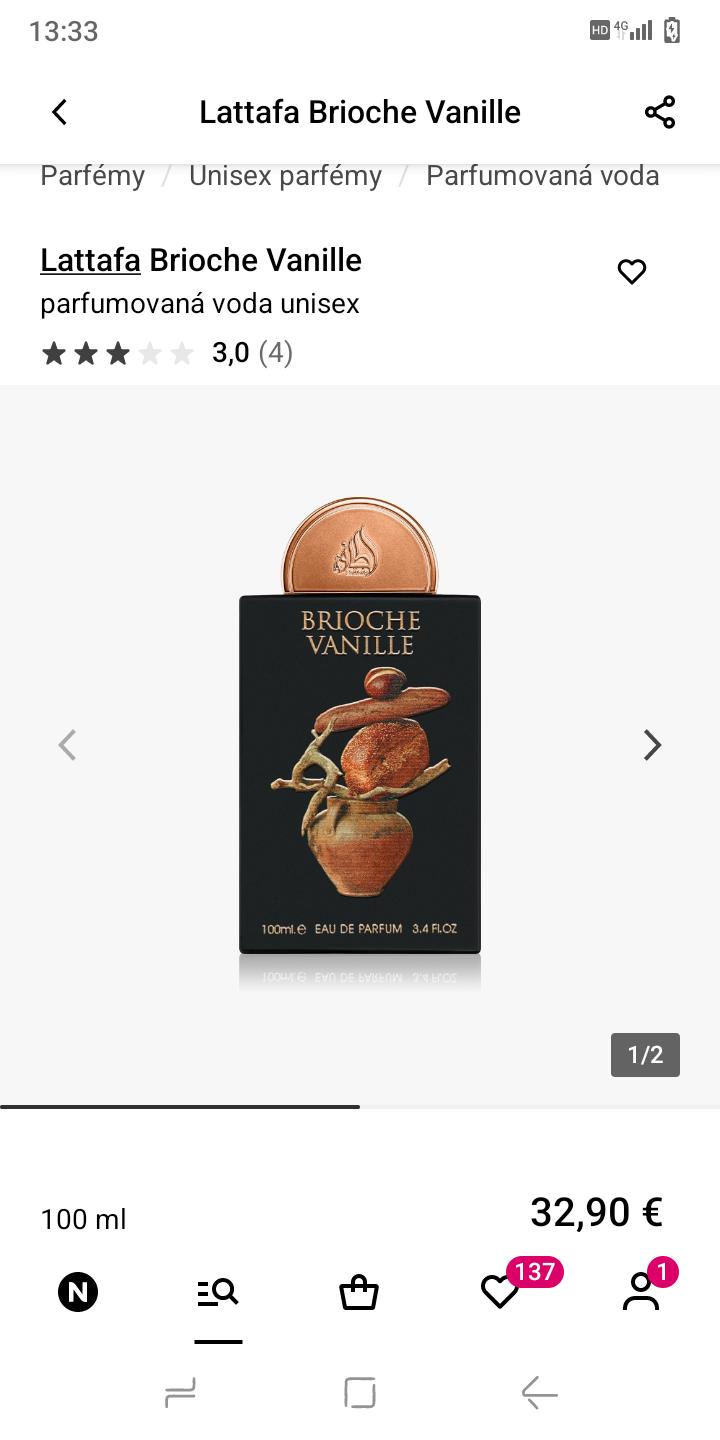This screenshot has height=1440, width=720.
Task: Show next product image
Action: 652,745
